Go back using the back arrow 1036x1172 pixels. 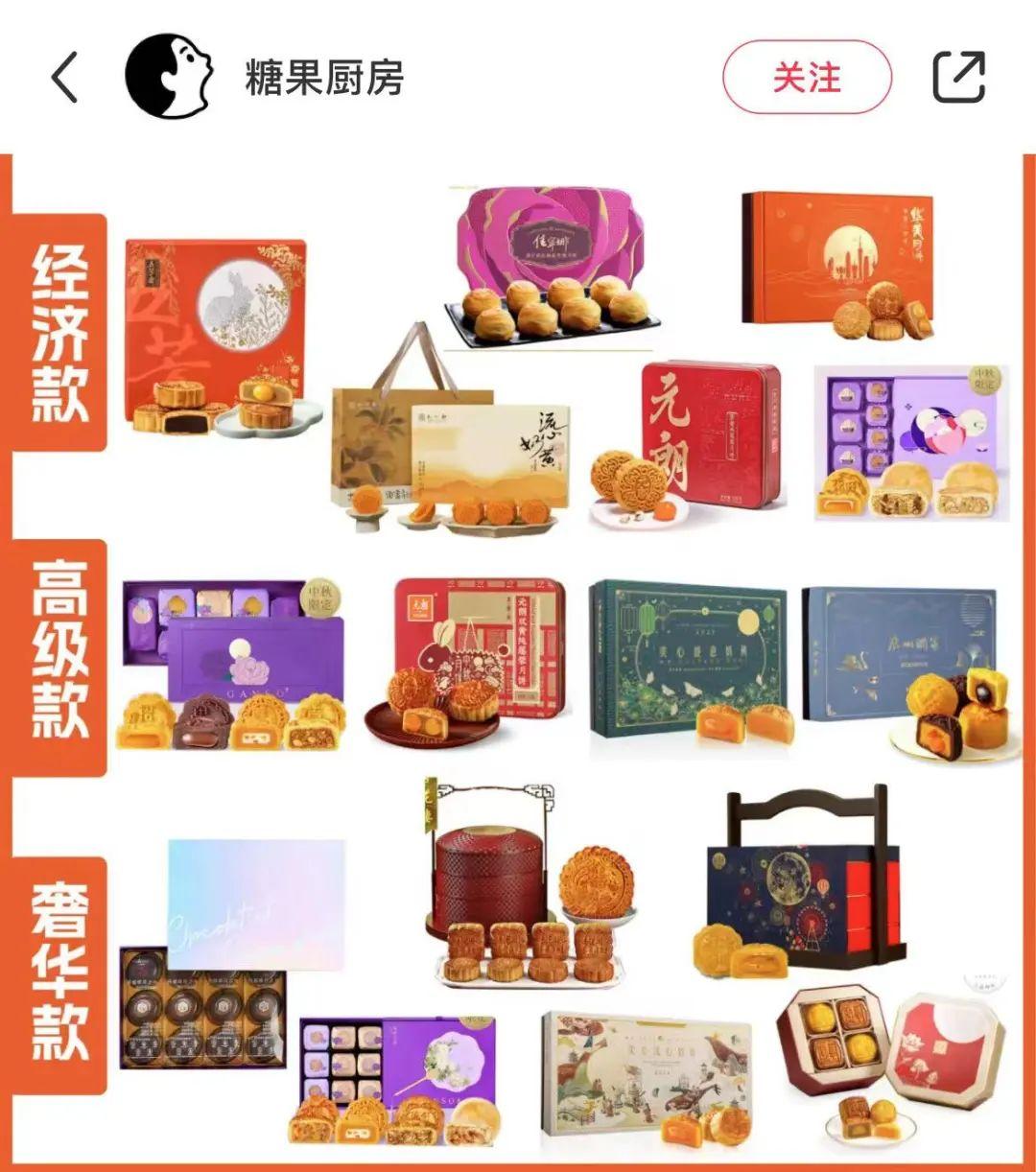click(x=64, y=78)
